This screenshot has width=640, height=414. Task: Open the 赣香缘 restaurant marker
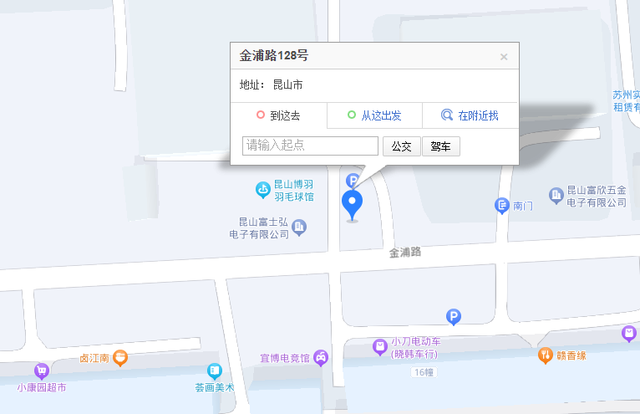coord(545,354)
